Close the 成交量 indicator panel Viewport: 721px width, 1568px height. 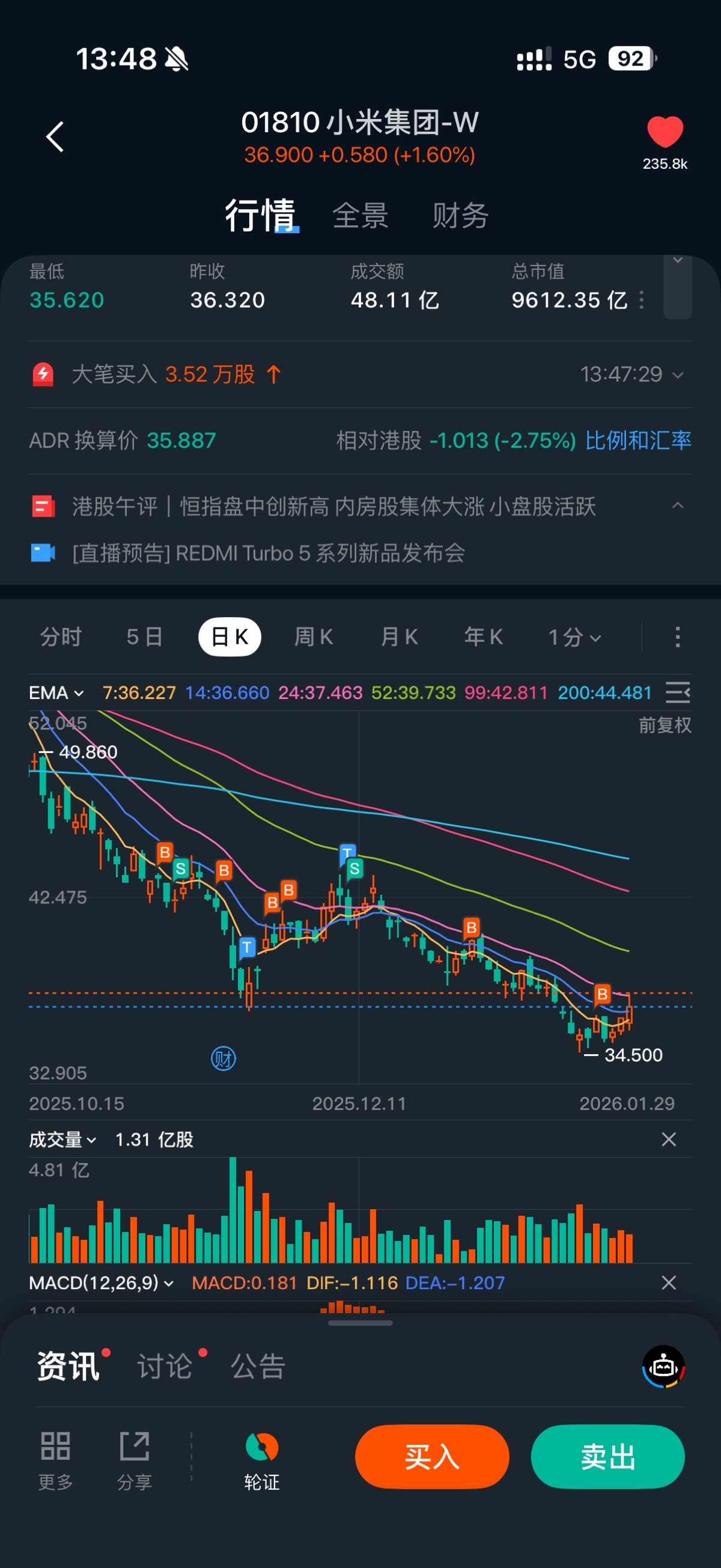coord(669,1139)
